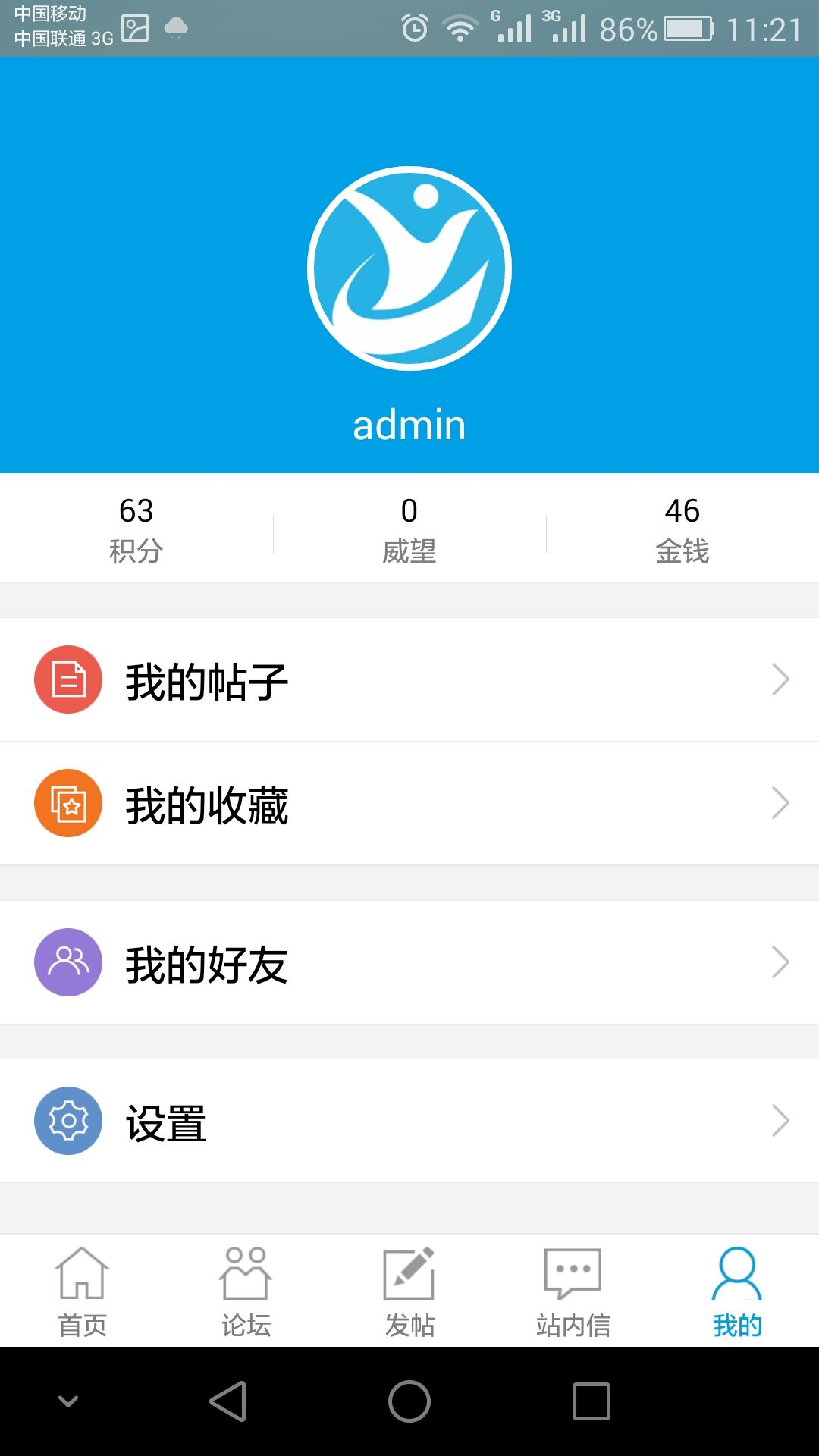Select the 我的 profile tab

(x=737, y=1291)
